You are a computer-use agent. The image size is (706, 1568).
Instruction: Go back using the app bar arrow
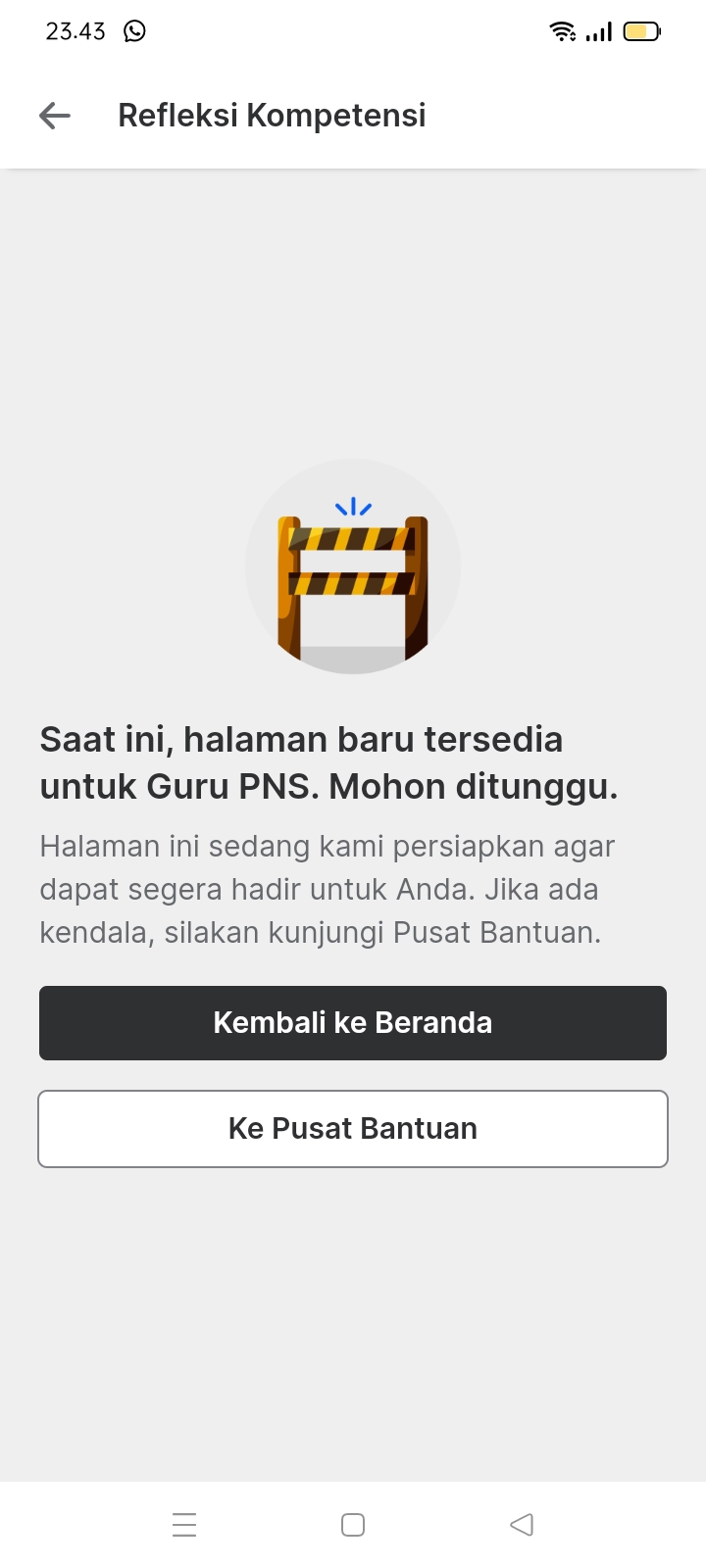pyautogui.click(x=55, y=116)
